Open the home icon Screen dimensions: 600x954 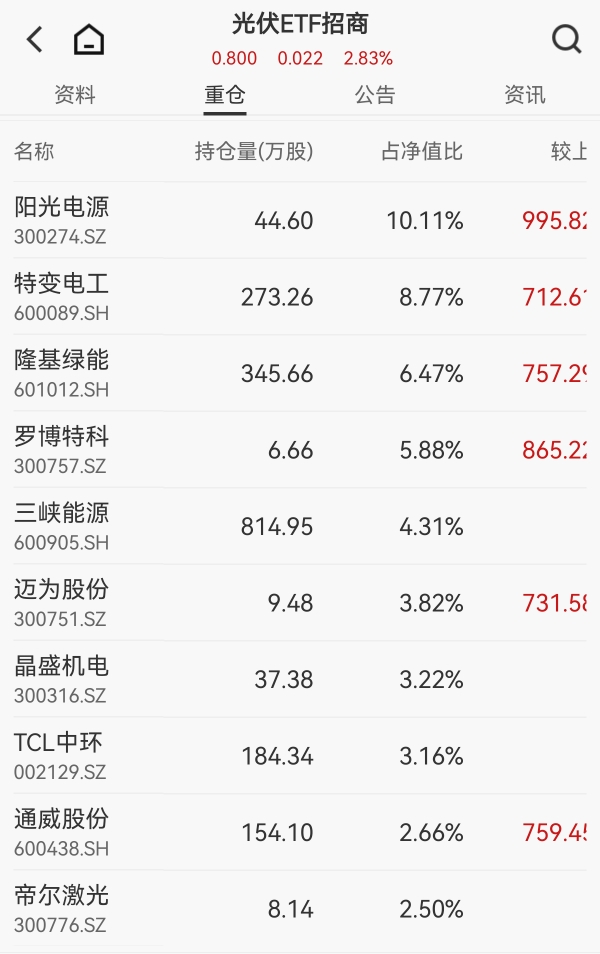[89, 40]
